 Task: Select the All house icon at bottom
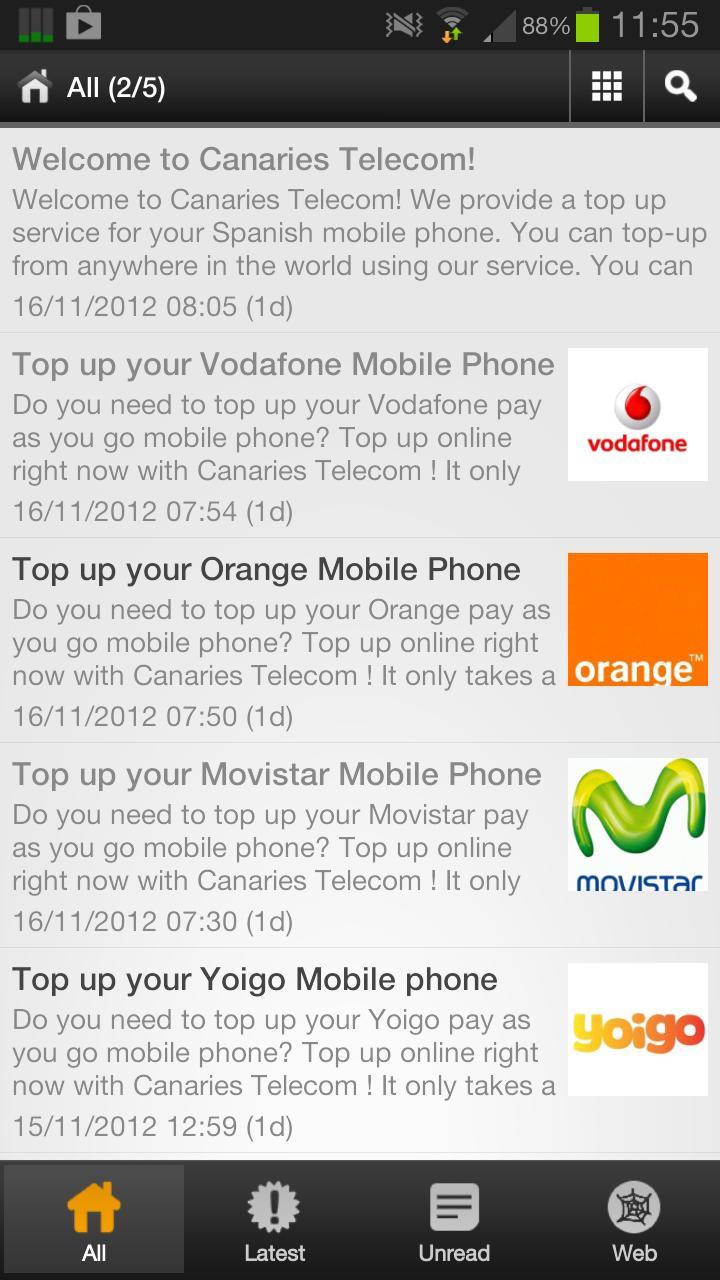click(94, 1207)
